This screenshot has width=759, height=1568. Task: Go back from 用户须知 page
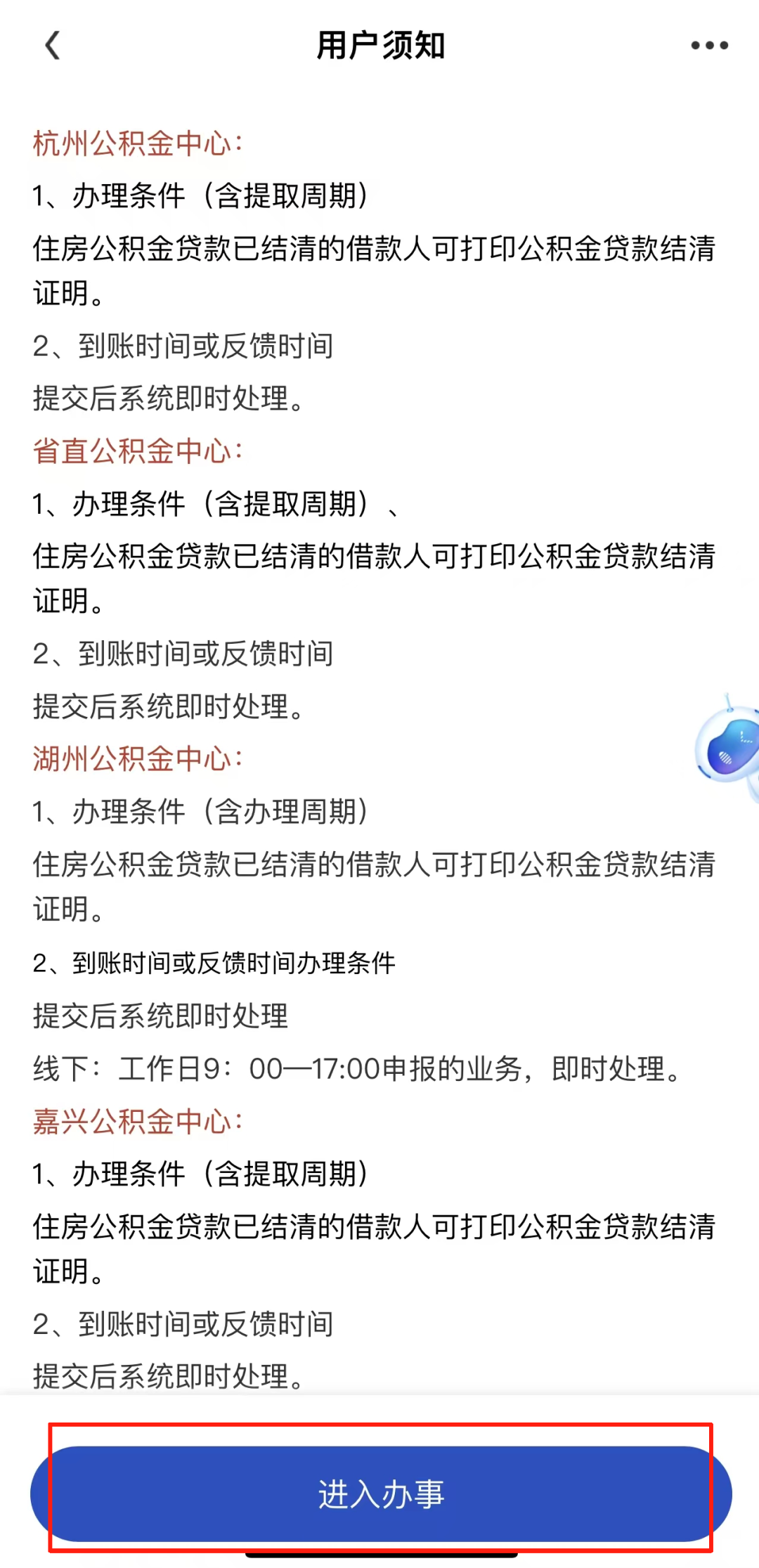click(53, 46)
